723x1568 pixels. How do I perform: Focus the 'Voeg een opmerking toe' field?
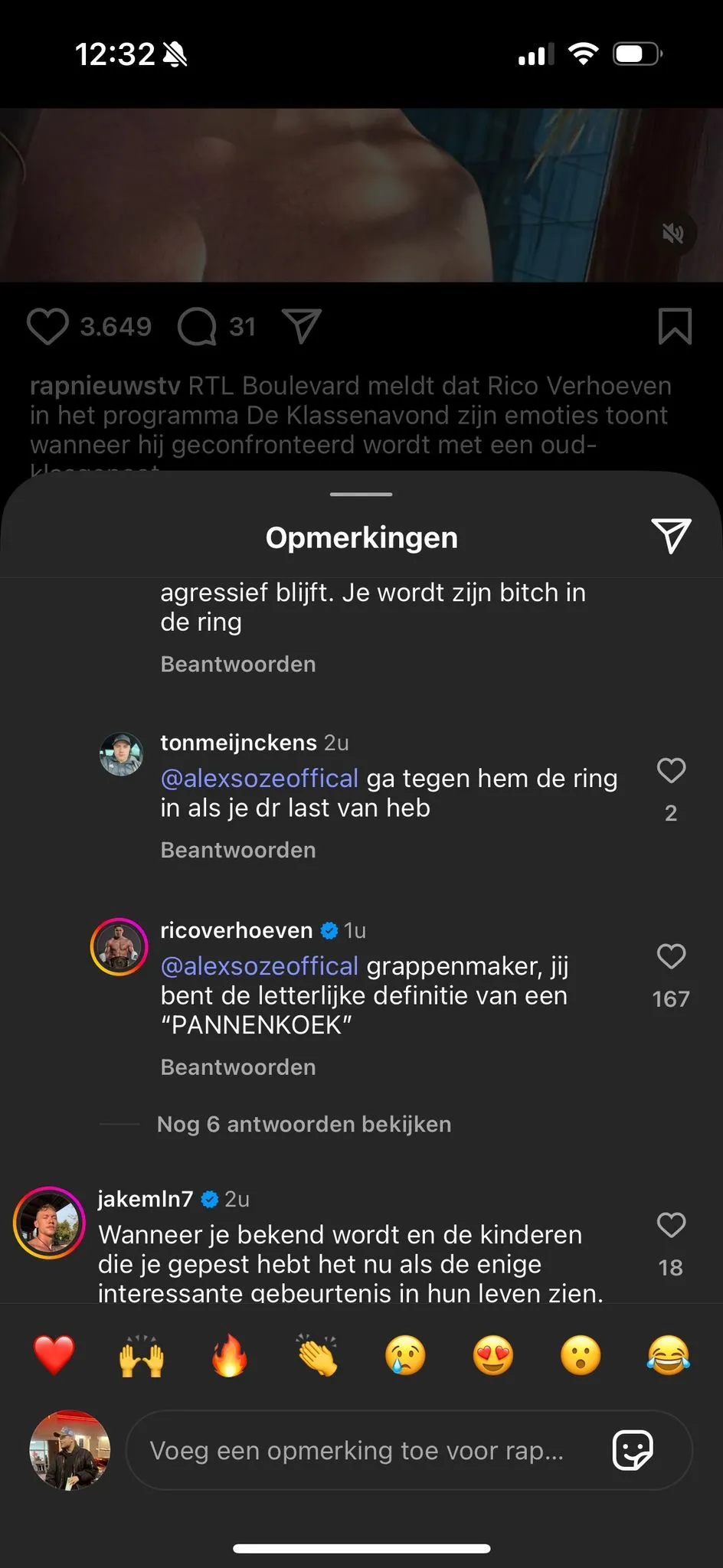point(356,1450)
